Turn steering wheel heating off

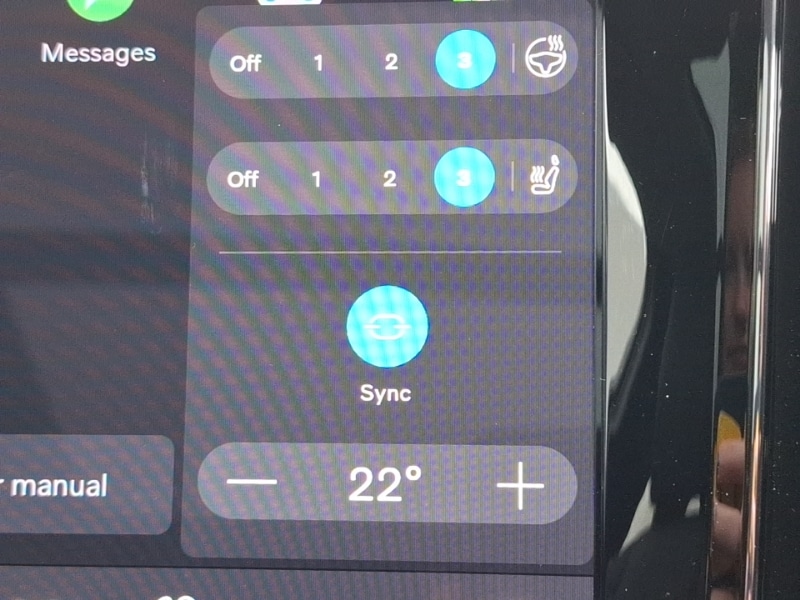point(245,62)
